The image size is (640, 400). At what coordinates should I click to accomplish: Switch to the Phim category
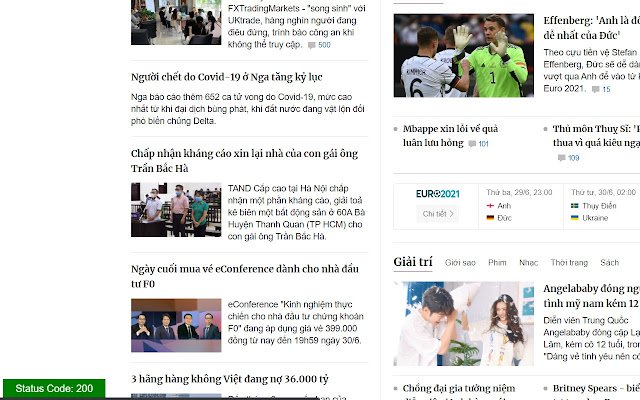(497, 263)
